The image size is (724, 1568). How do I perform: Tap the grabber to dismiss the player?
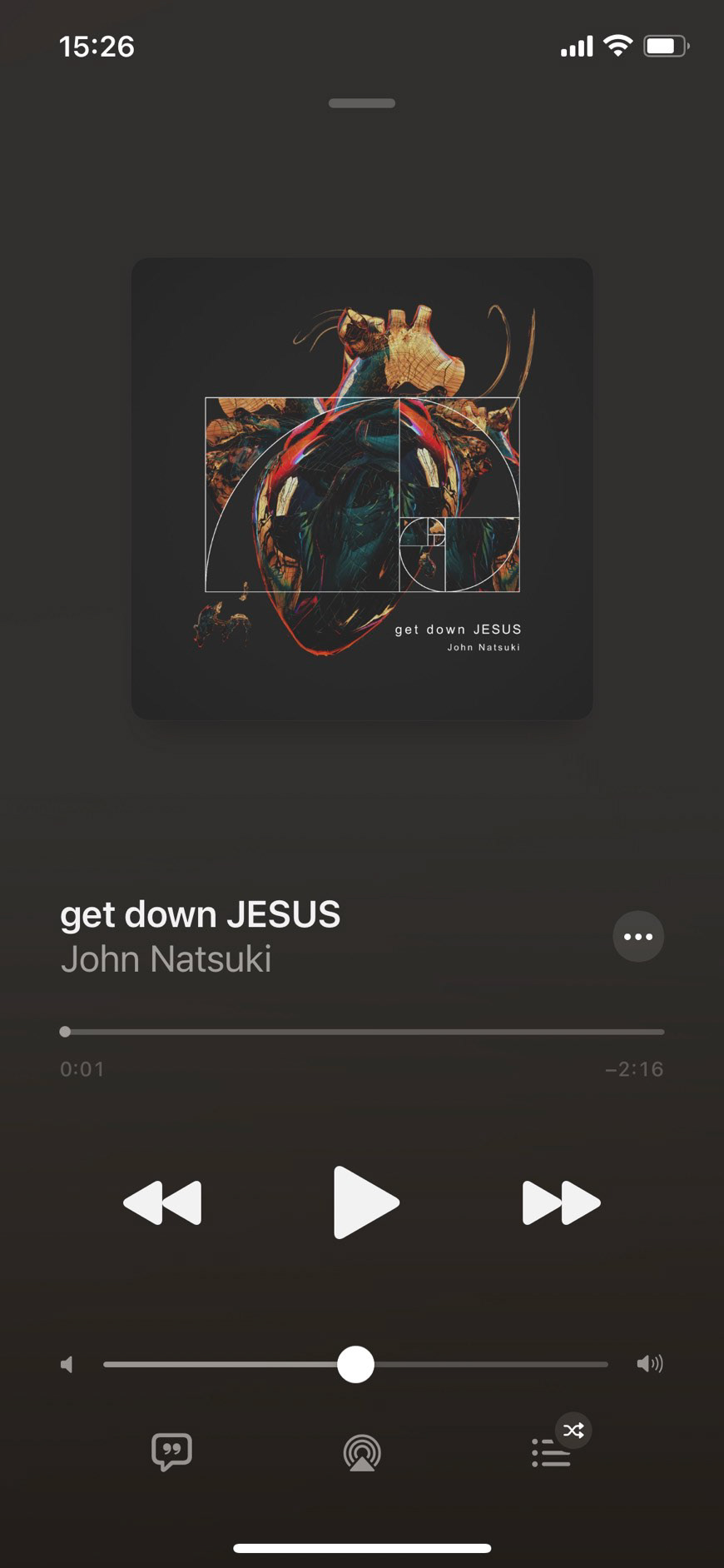click(362, 103)
